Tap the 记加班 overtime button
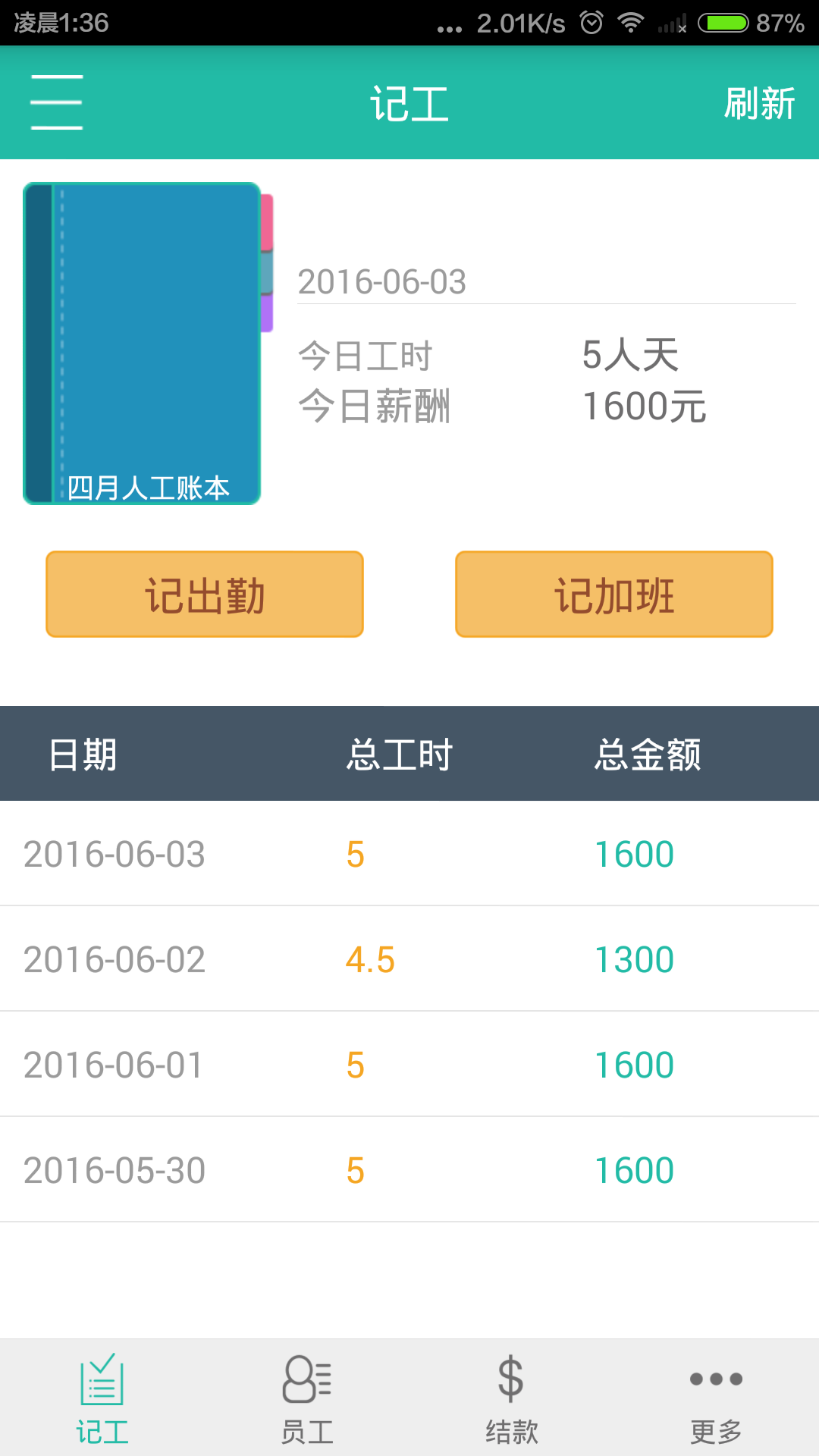Screen dimensions: 819x1456 [614, 595]
